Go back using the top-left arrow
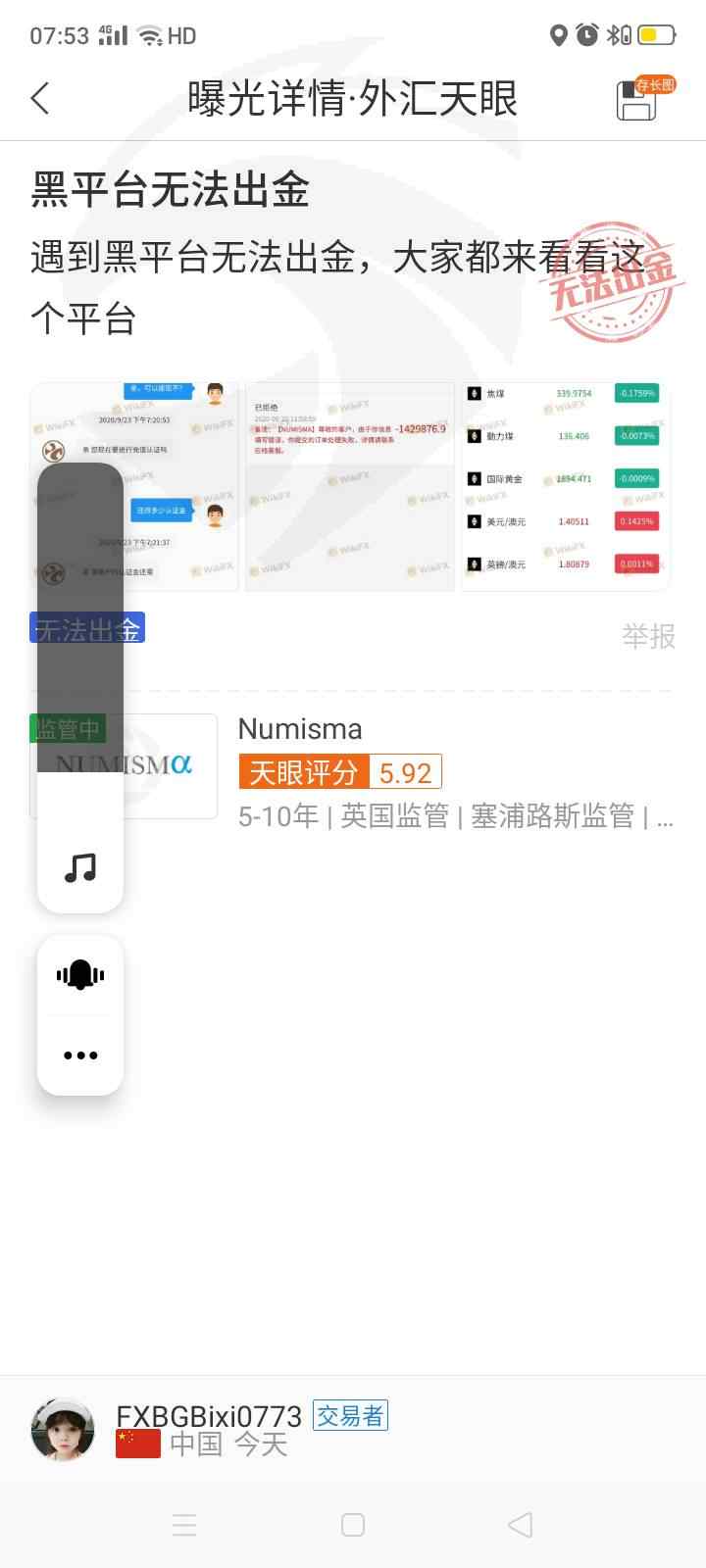Image resolution: width=706 pixels, height=1568 pixels. coord(40,98)
